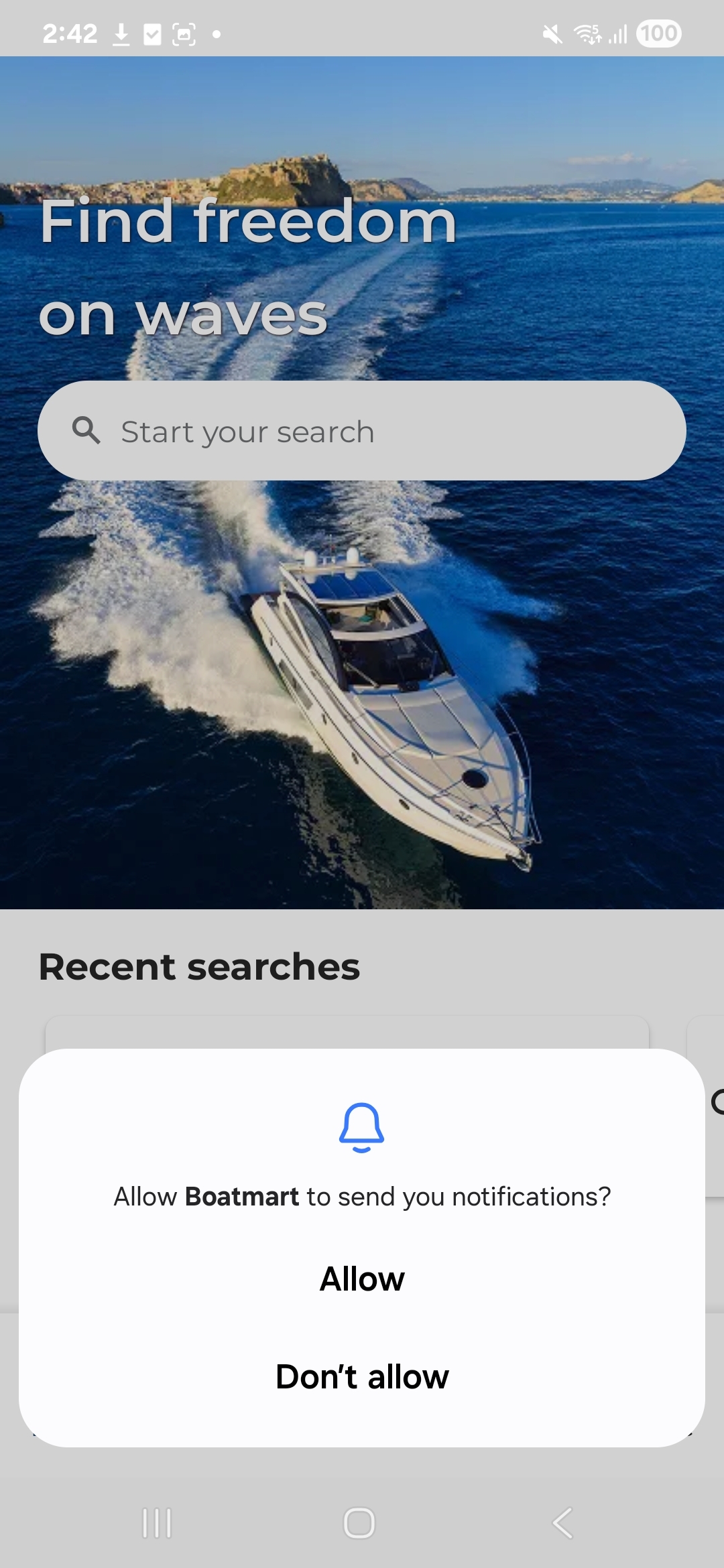Viewport: 724px width, 1568px height.
Task: Tap the system home button
Action: click(x=359, y=1523)
